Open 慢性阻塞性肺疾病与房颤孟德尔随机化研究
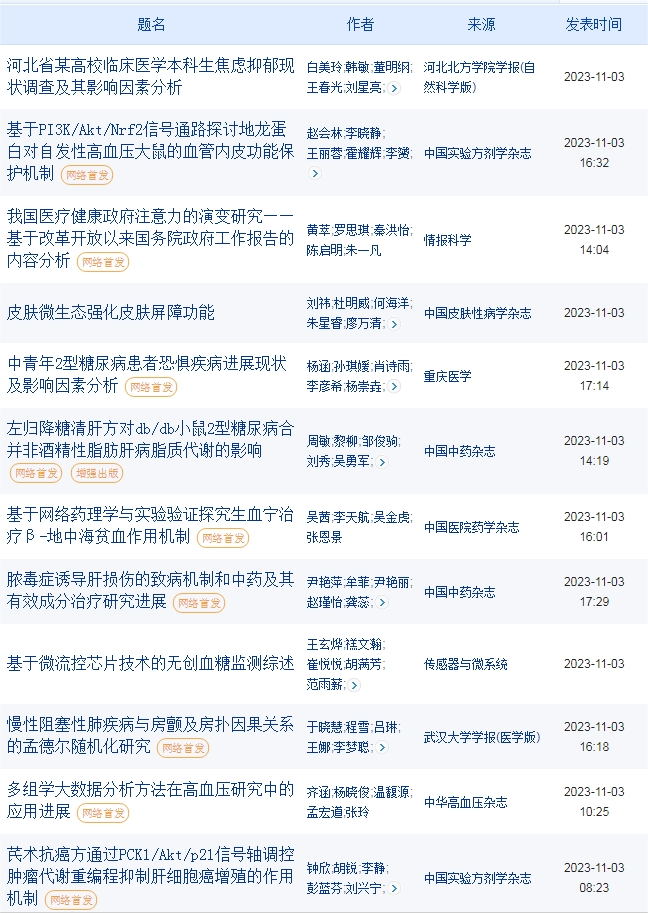This screenshot has height=913, width=648. [150, 724]
